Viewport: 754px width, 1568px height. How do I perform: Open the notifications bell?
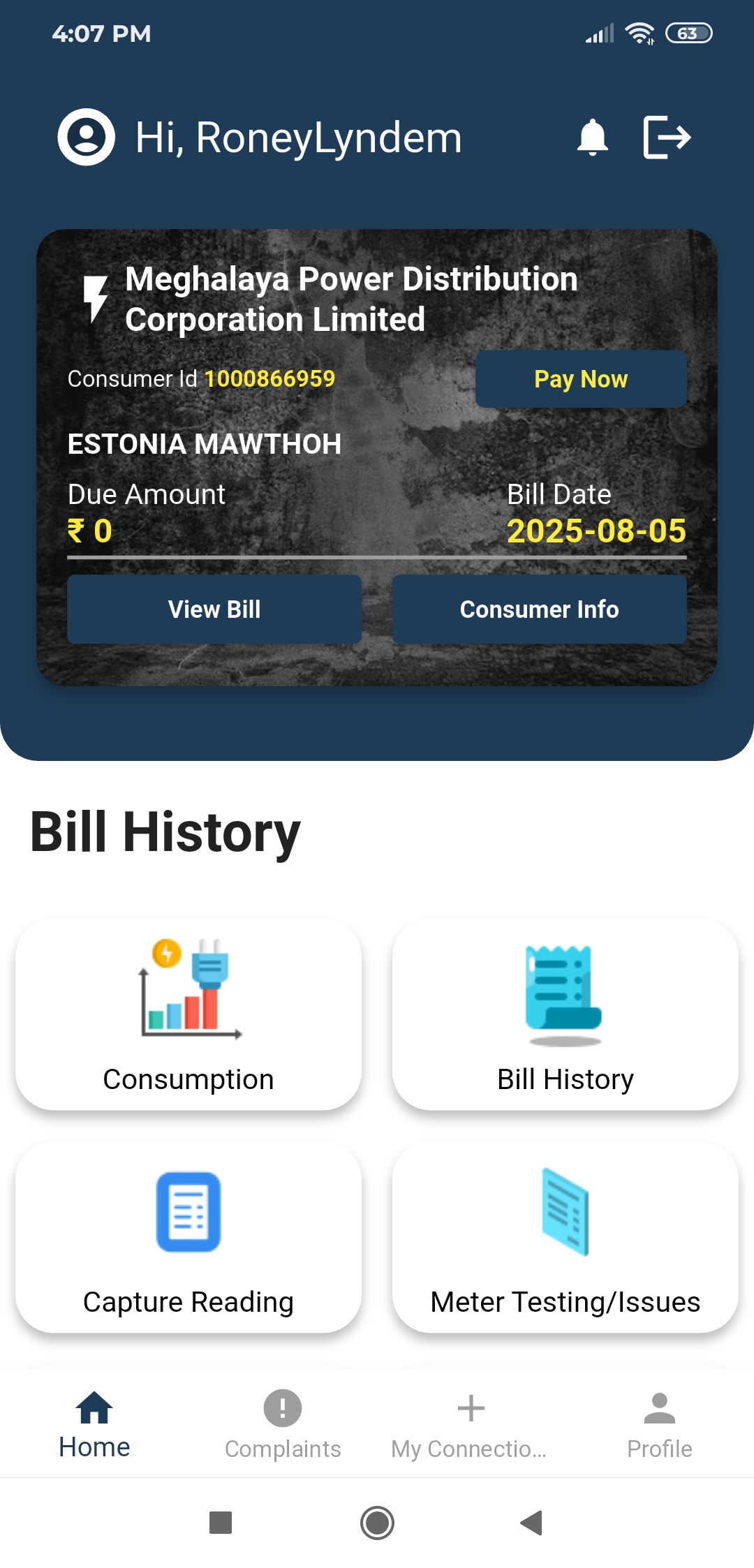pyautogui.click(x=592, y=138)
